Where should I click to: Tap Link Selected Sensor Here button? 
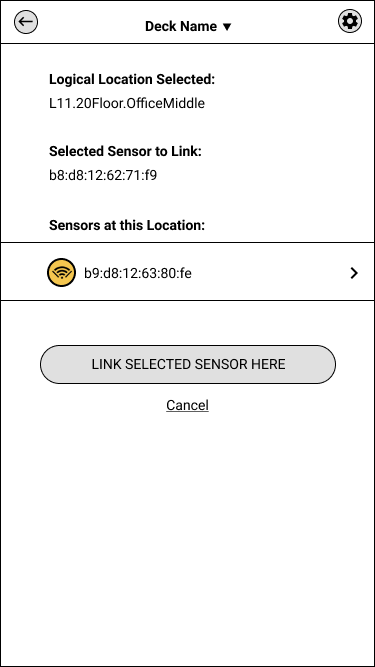click(x=188, y=365)
